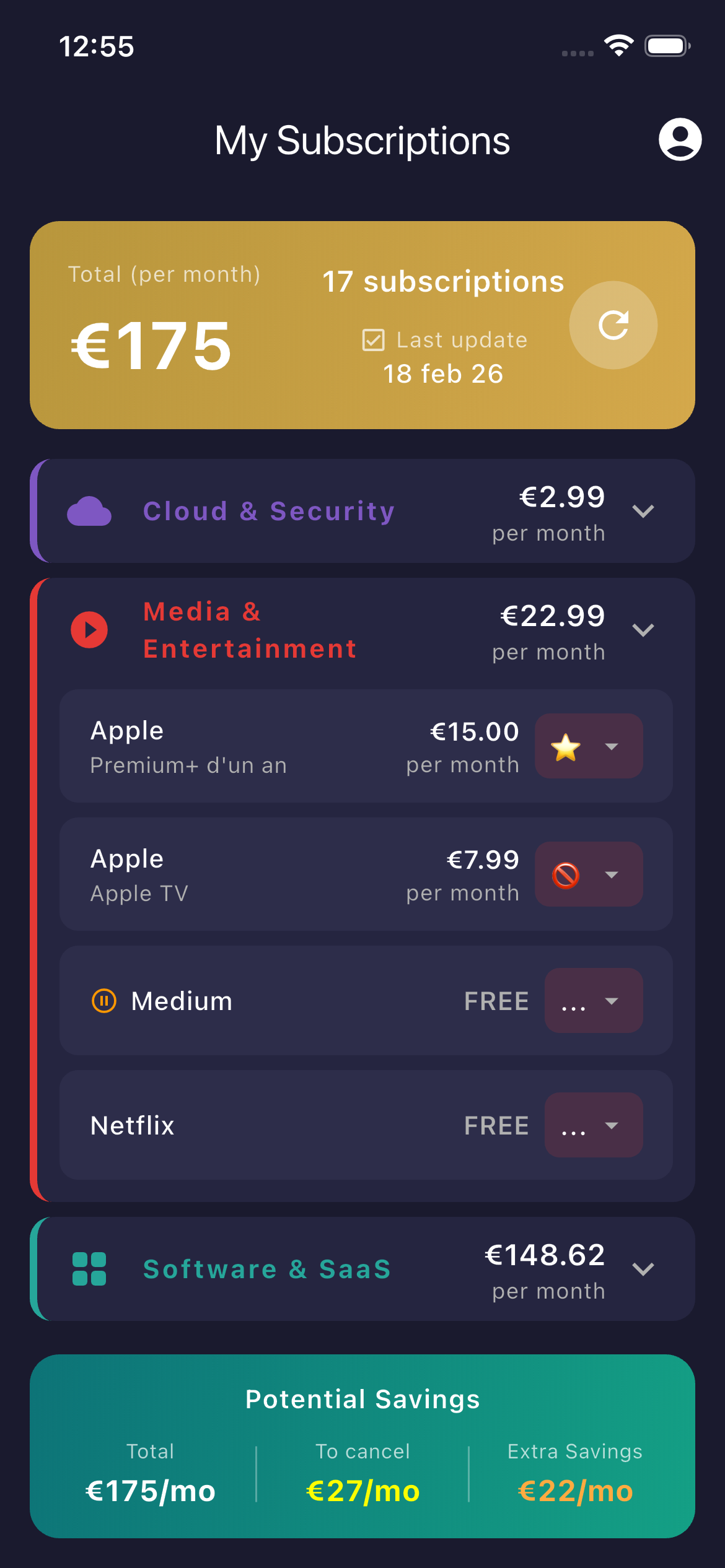Screen dimensions: 725x1568
Task: Open status dropdown for Medium
Action: [x=593, y=1001]
